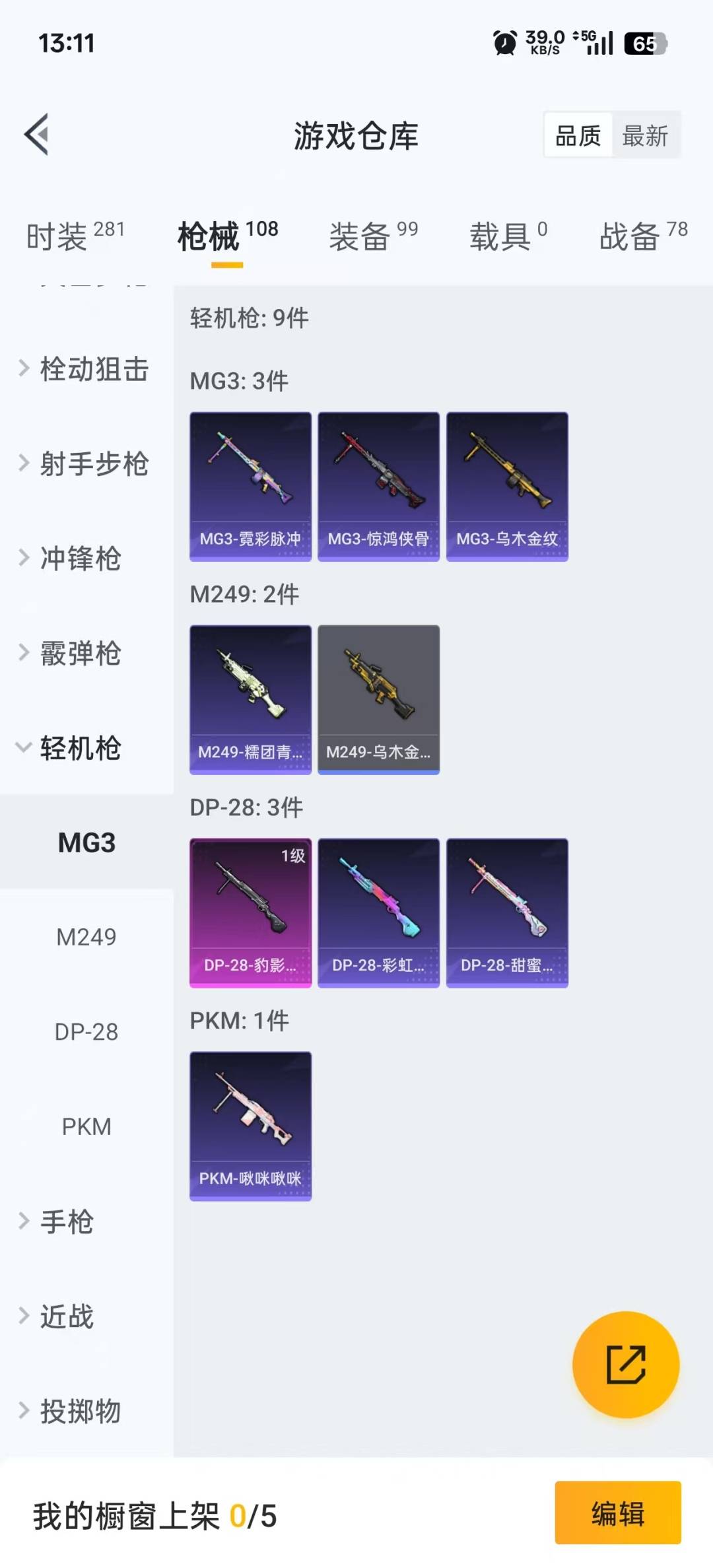Sort items by 品质
The image size is (713, 1568).
point(578,136)
